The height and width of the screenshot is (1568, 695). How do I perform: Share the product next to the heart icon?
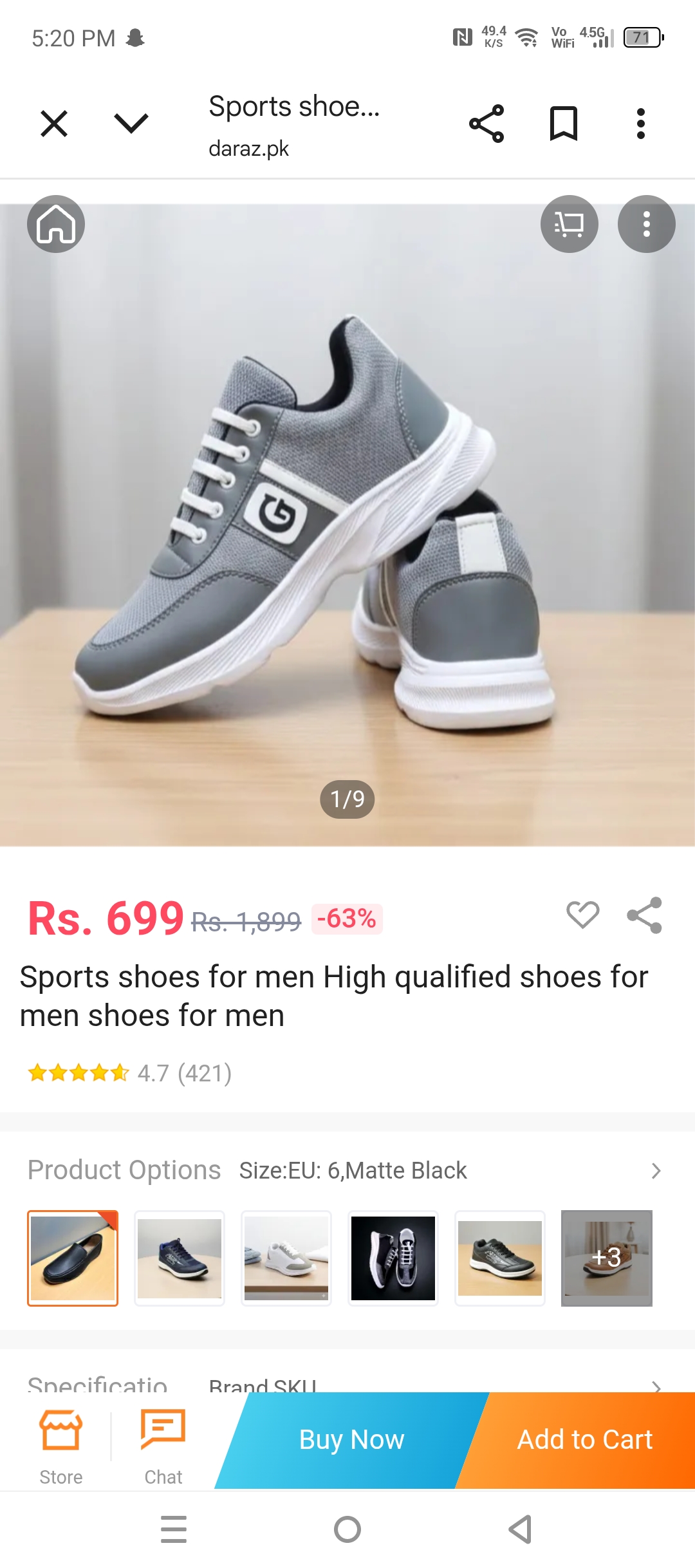(645, 915)
